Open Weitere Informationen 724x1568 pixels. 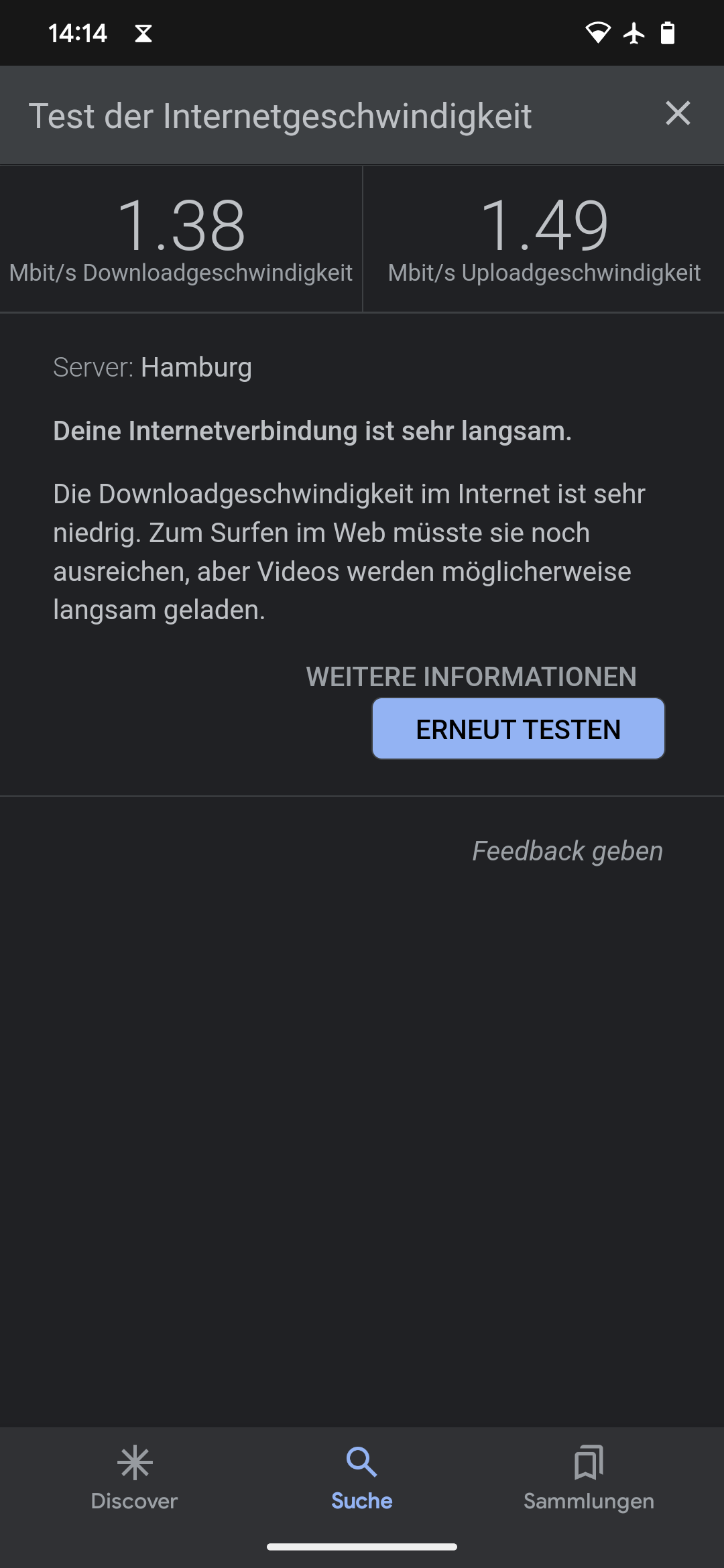pyautogui.click(x=471, y=676)
